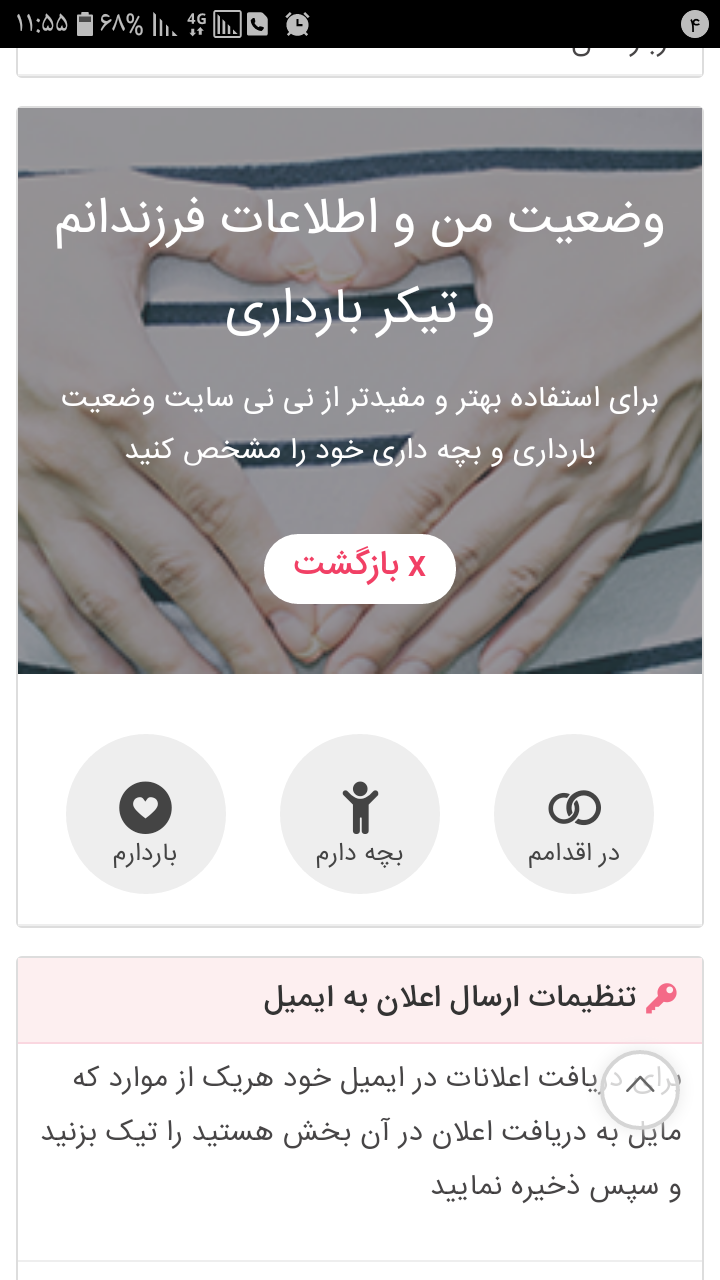720x1280 pixels.
Task: Choose the بچه دارم (I have a child) option
Action: pyautogui.click(x=360, y=814)
